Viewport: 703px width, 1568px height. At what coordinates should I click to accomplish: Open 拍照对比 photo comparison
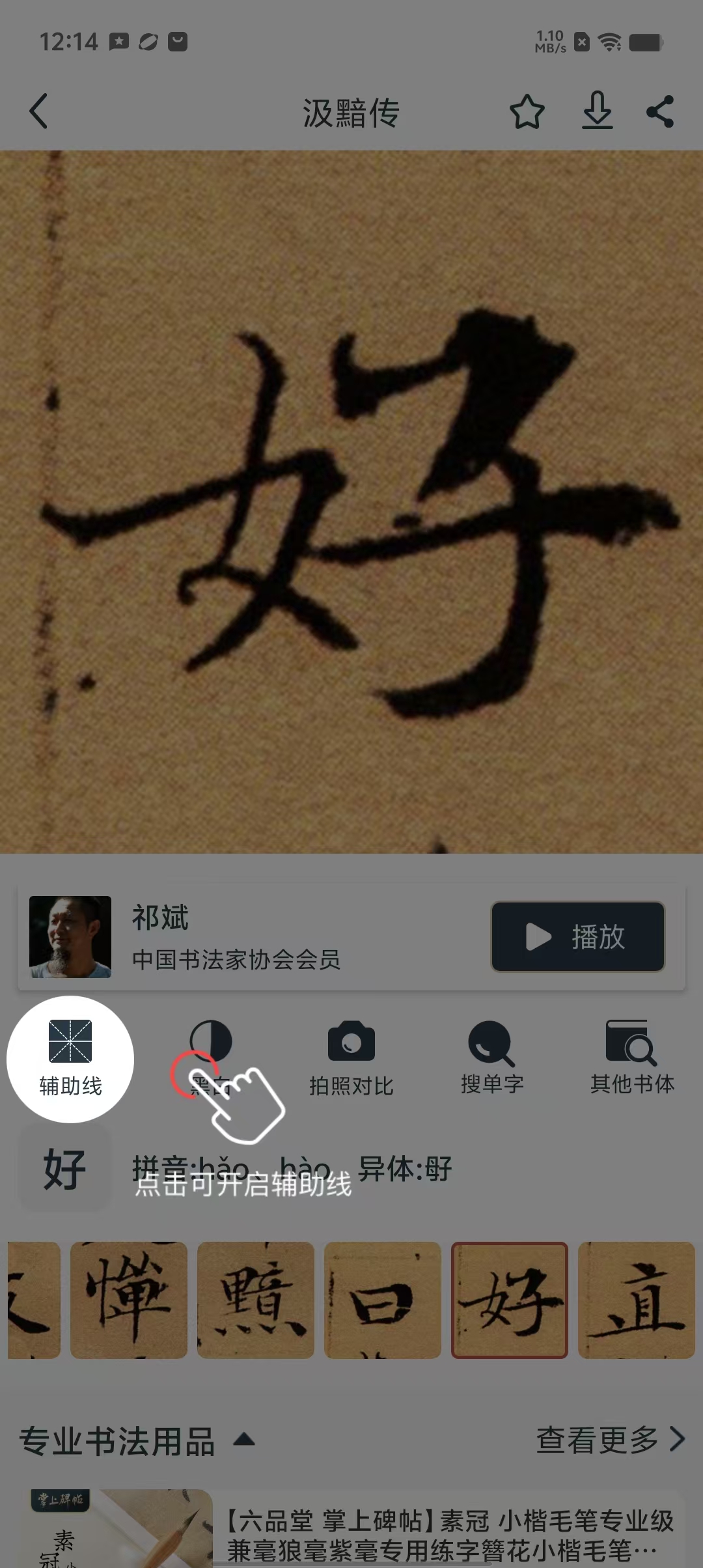[351, 1059]
